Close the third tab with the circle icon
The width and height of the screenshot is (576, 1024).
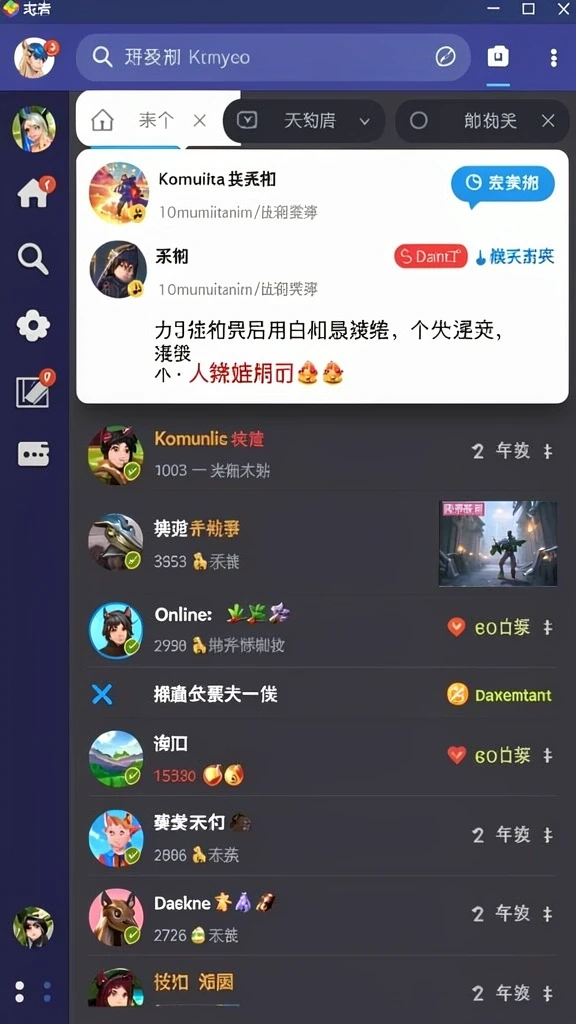[x=548, y=121]
